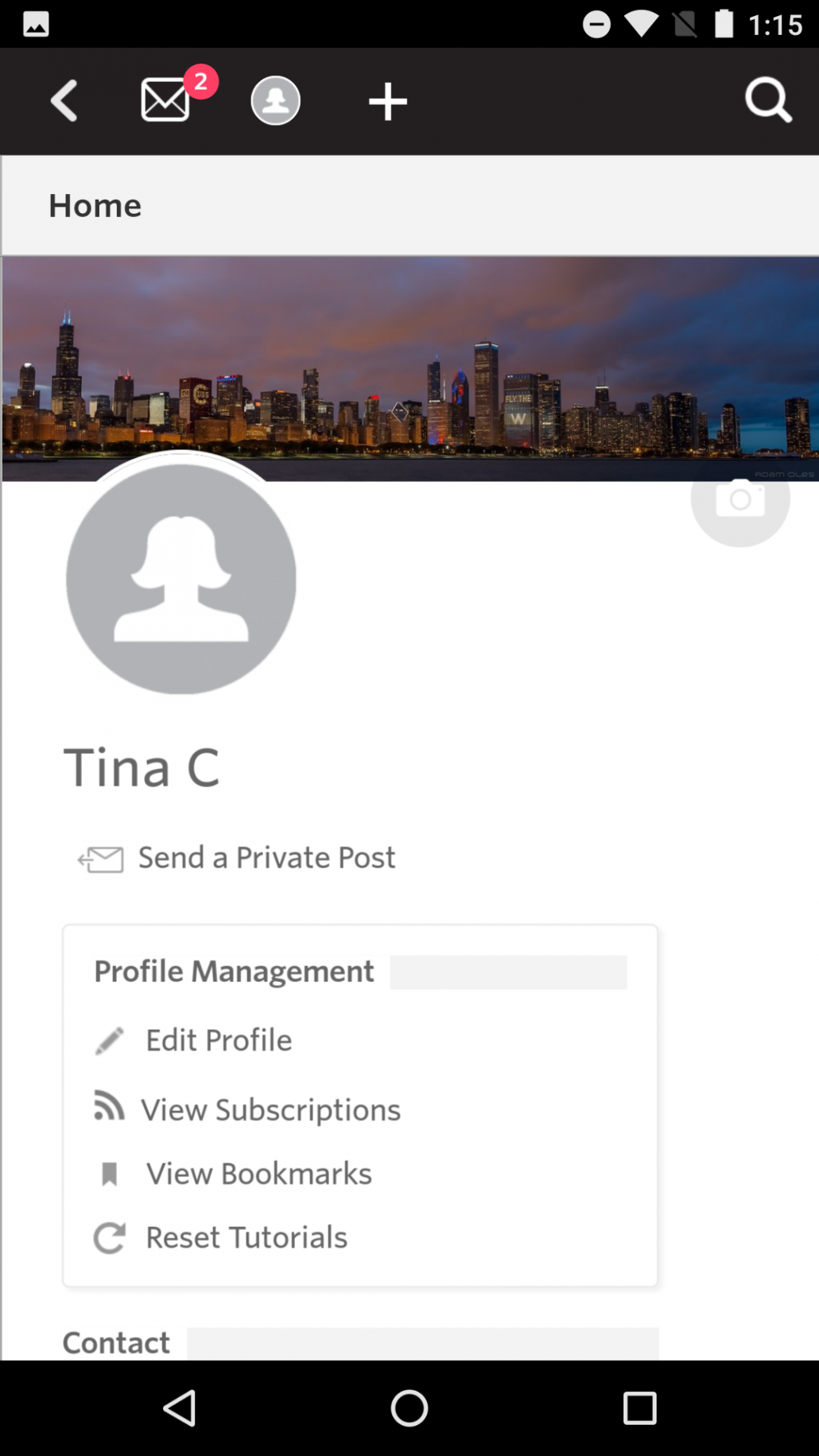
Task: Go to the Android home screen
Action: [x=409, y=1408]
